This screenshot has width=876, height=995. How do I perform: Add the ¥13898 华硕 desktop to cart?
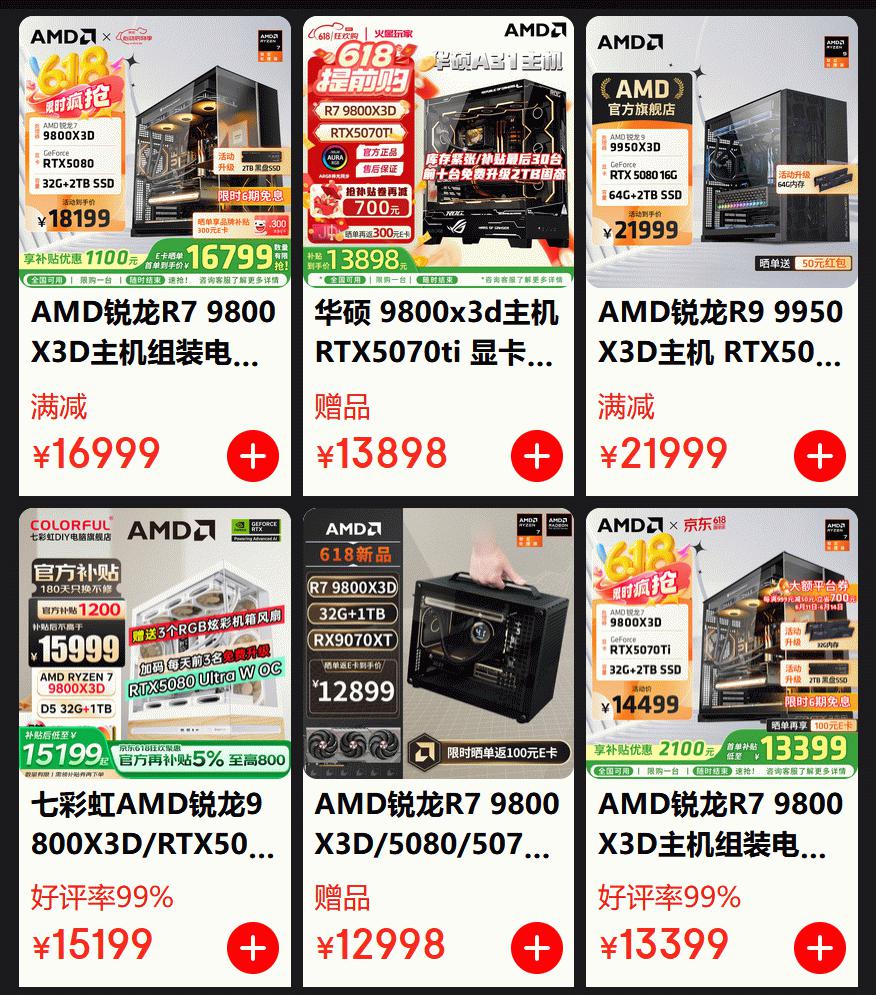[537, 456]
